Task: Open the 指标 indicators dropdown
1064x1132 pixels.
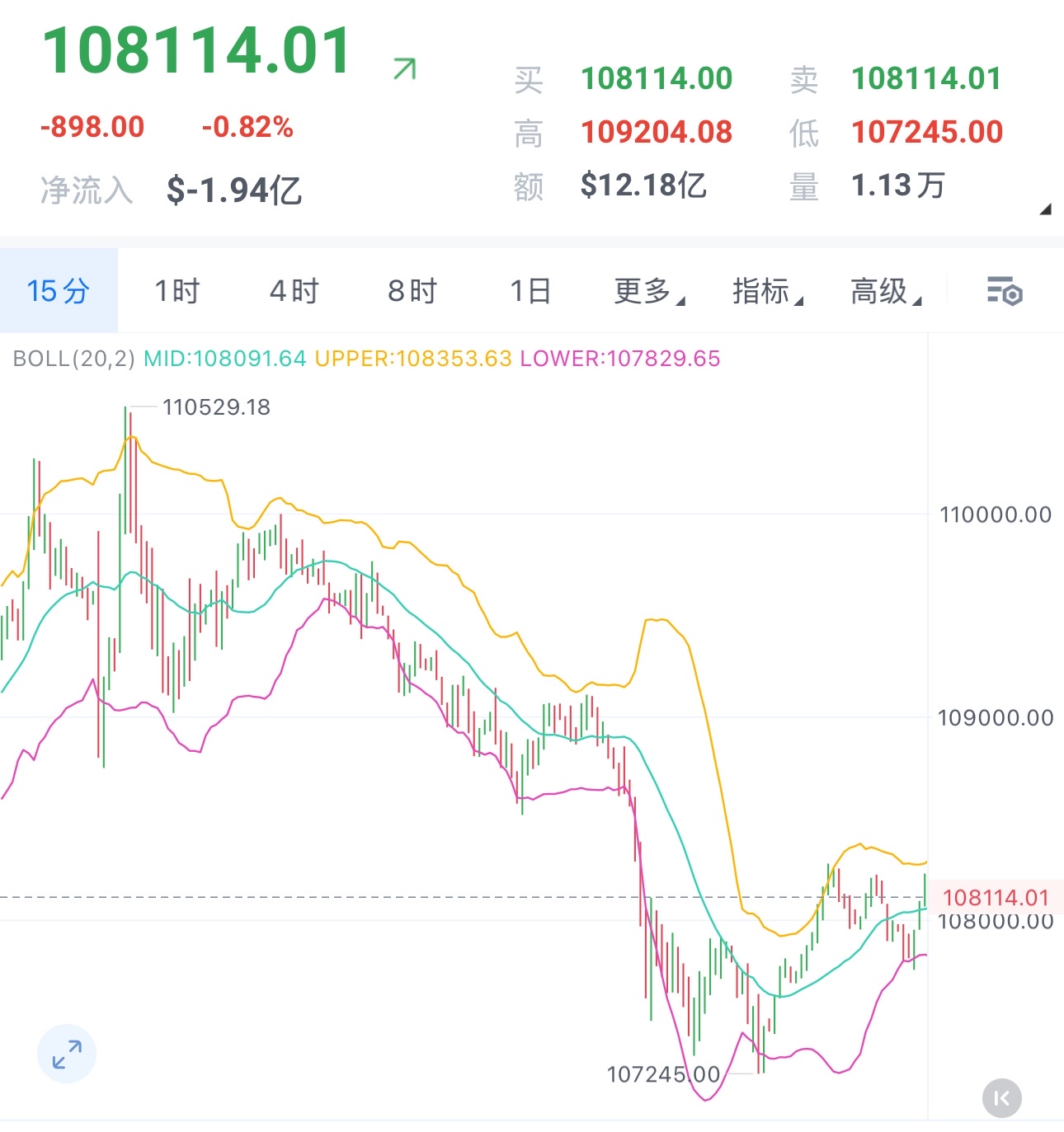Action: click(x=767, y=291)
